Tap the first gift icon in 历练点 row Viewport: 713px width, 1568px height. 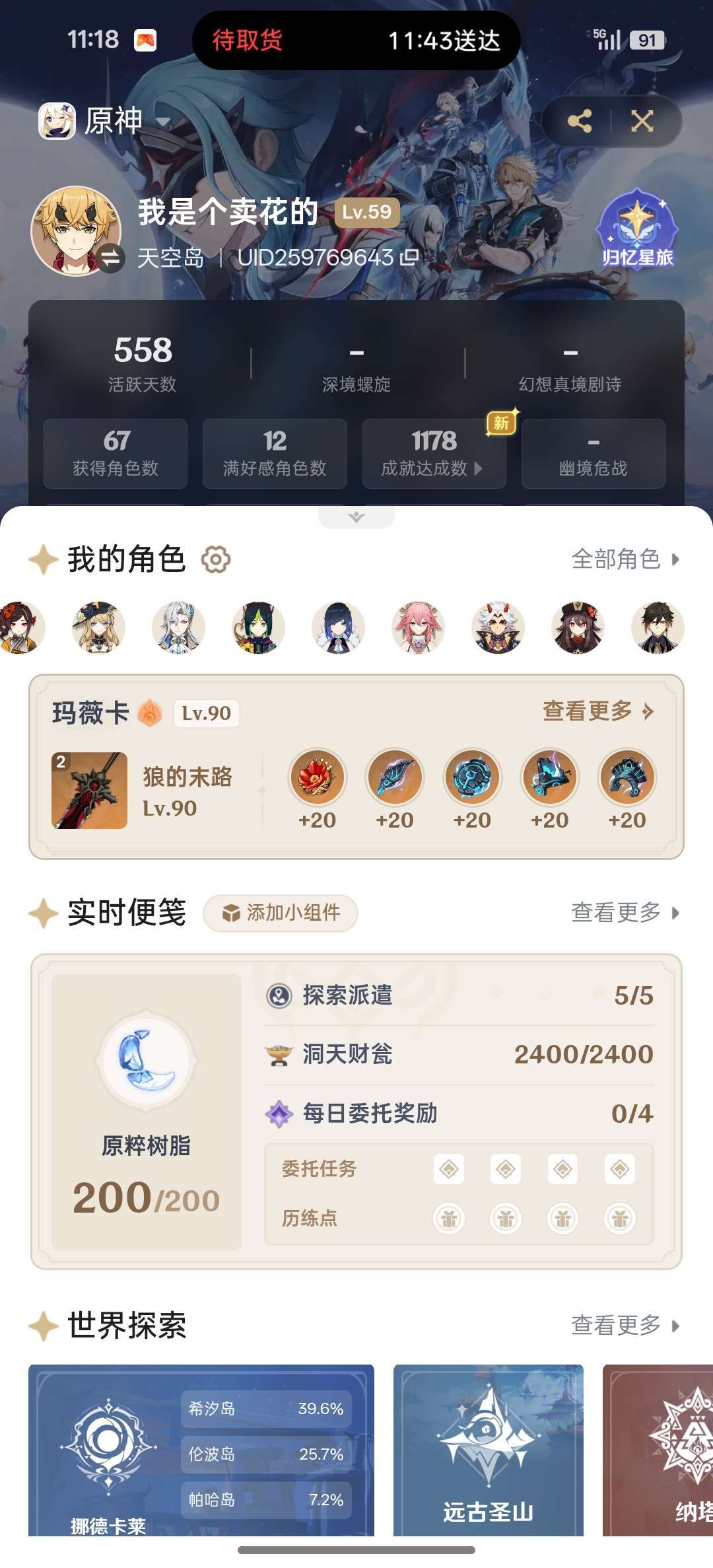tap(449, 1218)
